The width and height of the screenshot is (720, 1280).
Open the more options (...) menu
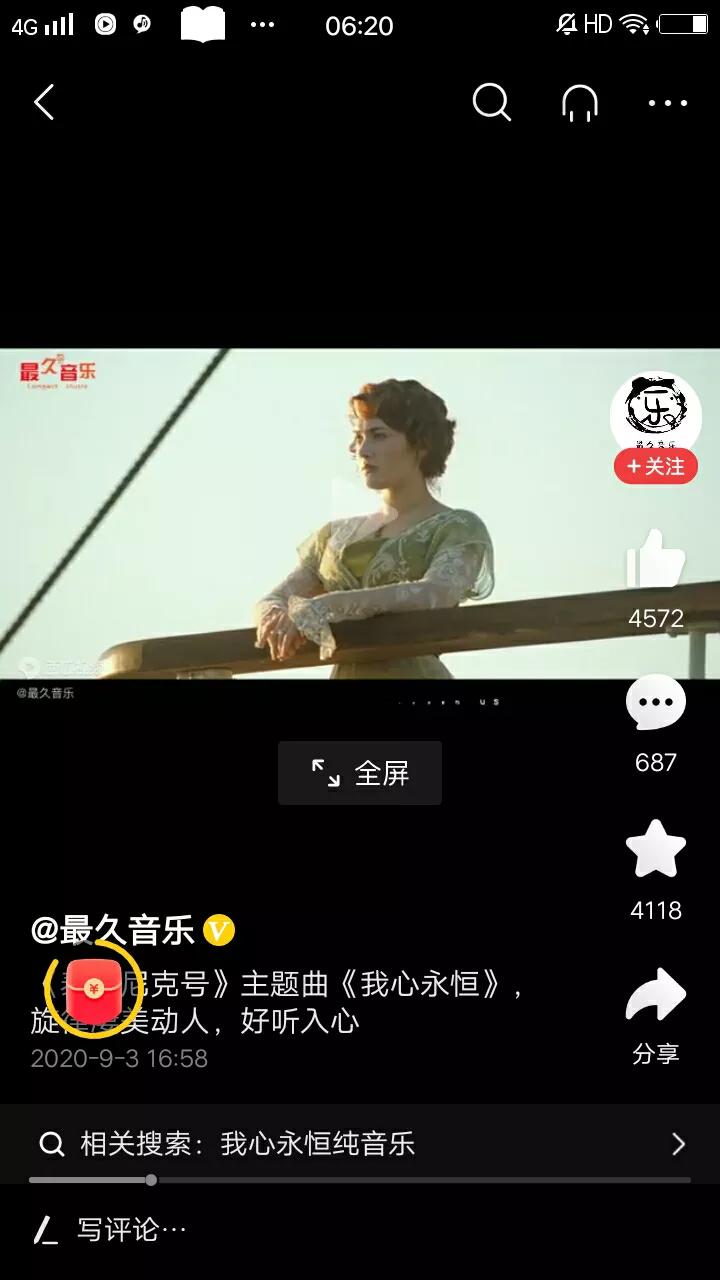[668, 103]
